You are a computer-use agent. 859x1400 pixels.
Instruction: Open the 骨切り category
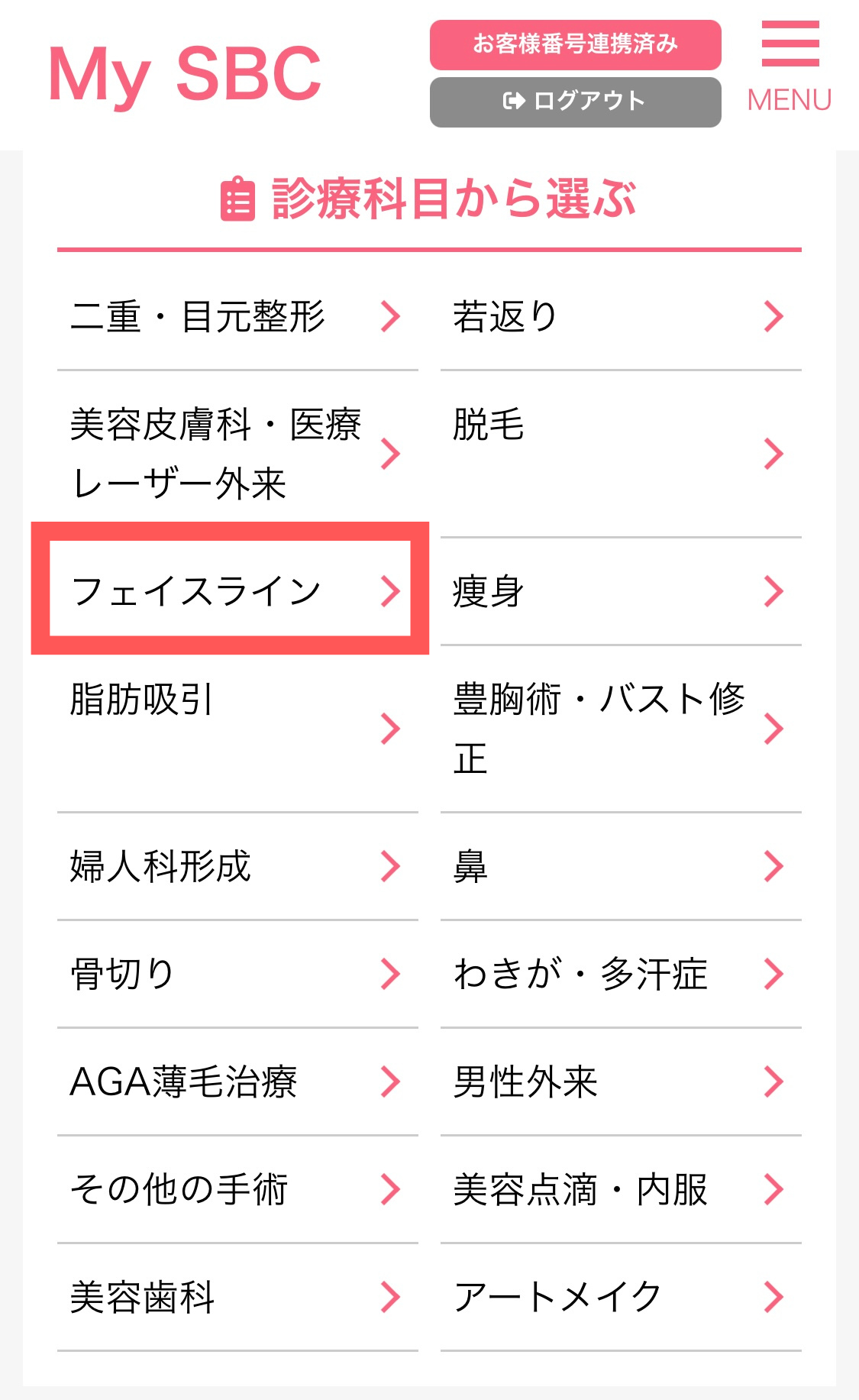coord(237,975)
